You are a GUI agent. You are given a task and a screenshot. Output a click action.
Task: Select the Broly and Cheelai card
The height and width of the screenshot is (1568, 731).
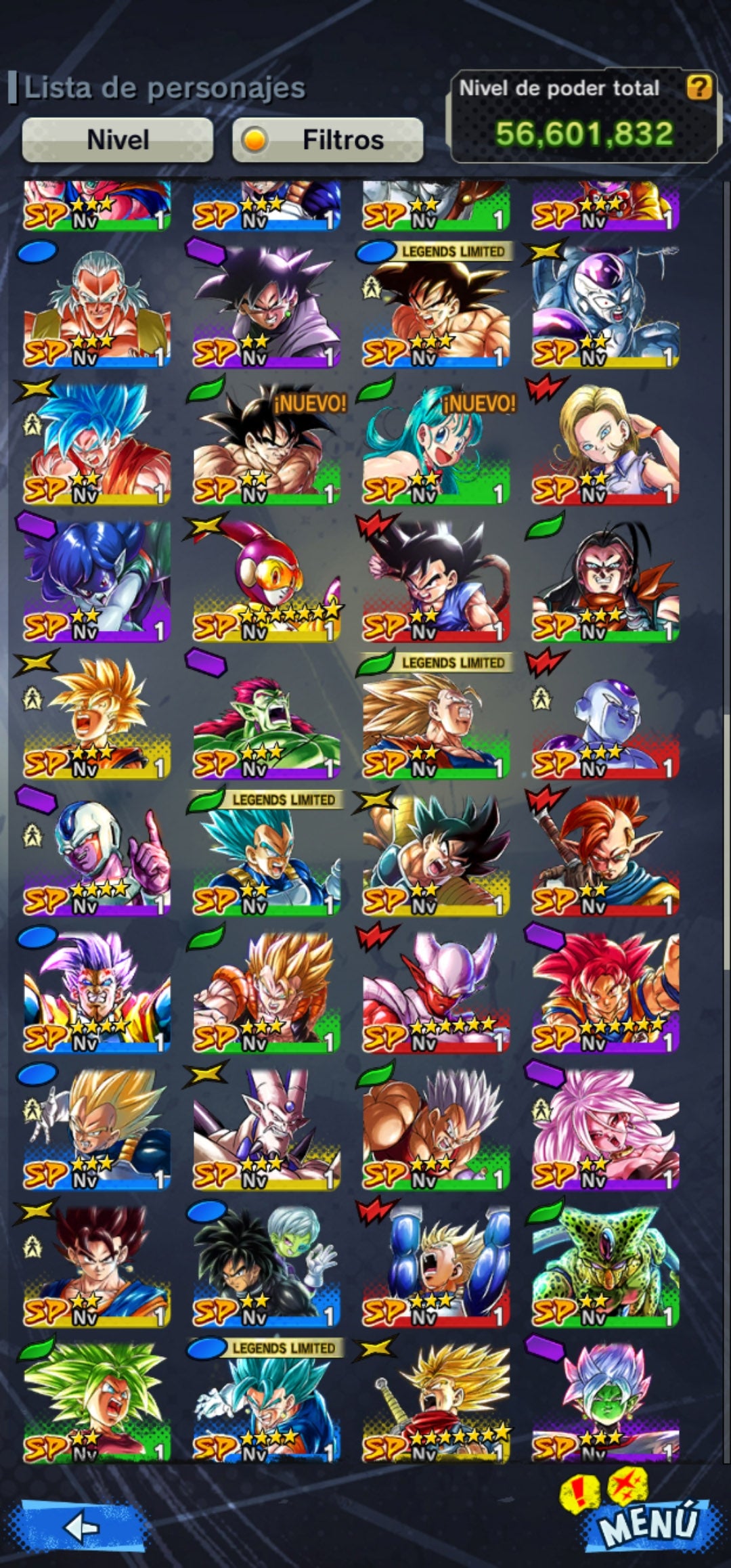(x=267, y=1267)
